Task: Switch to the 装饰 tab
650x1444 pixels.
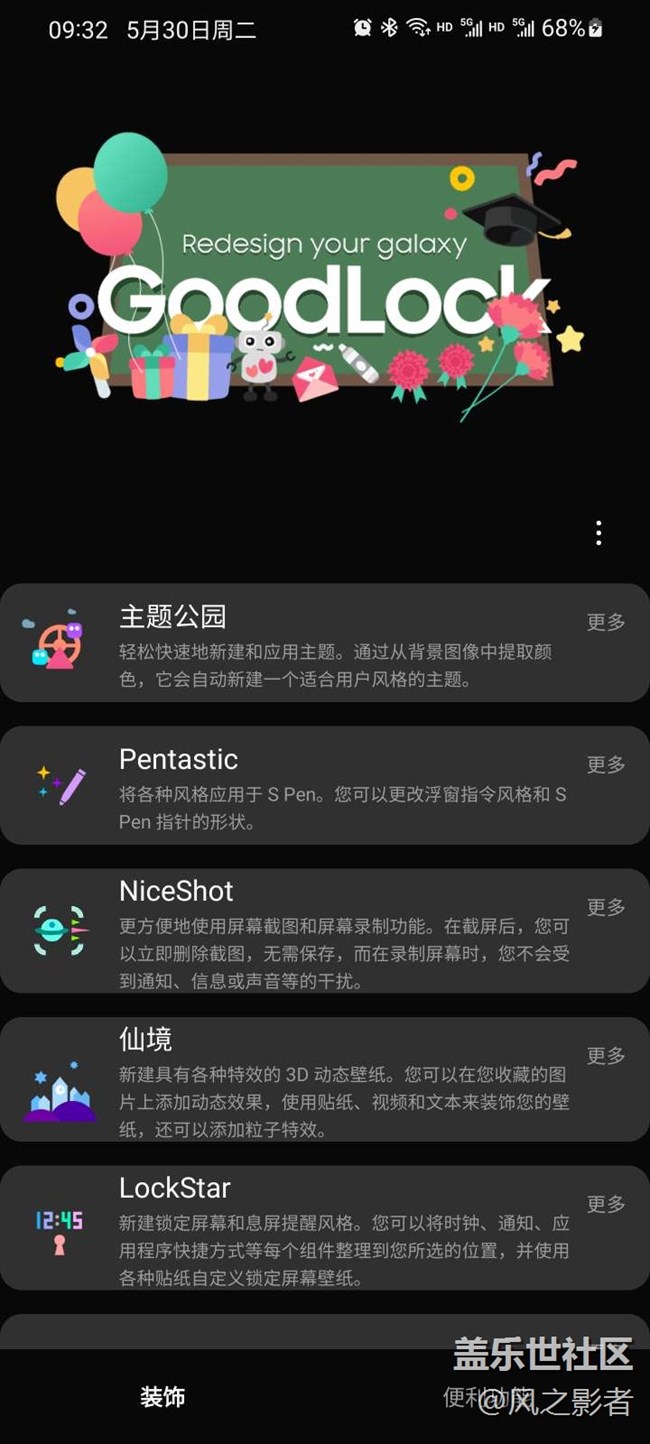Action: 162,1397
